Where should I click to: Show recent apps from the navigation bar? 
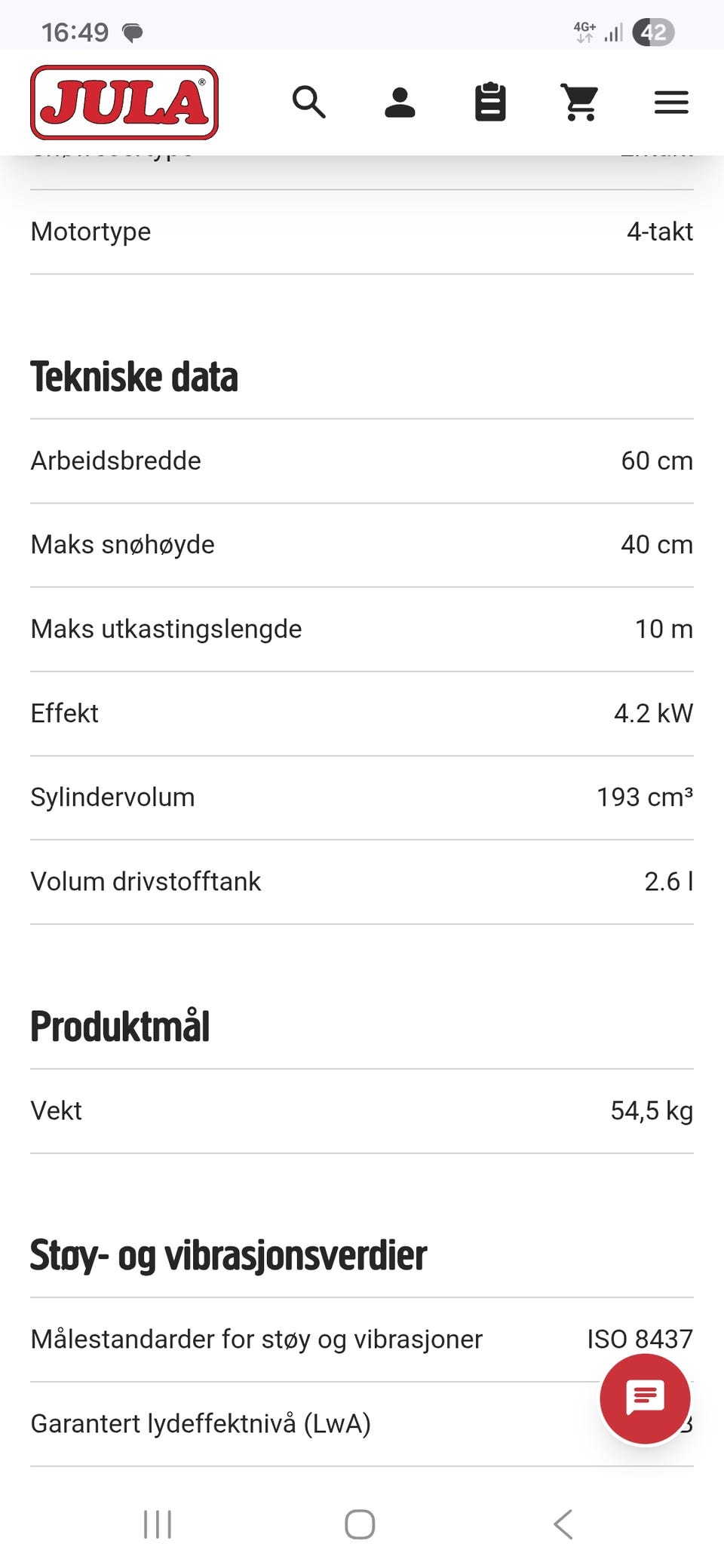[x=158, y=1524]
